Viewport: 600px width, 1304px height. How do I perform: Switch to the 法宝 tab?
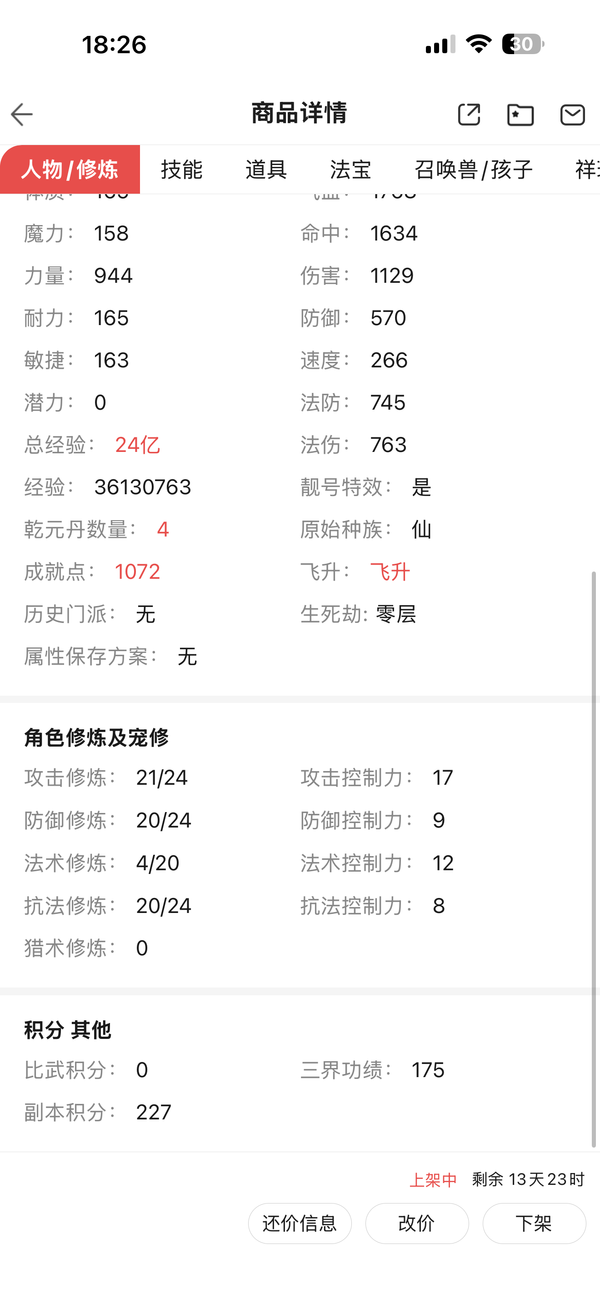coord(351,169)
